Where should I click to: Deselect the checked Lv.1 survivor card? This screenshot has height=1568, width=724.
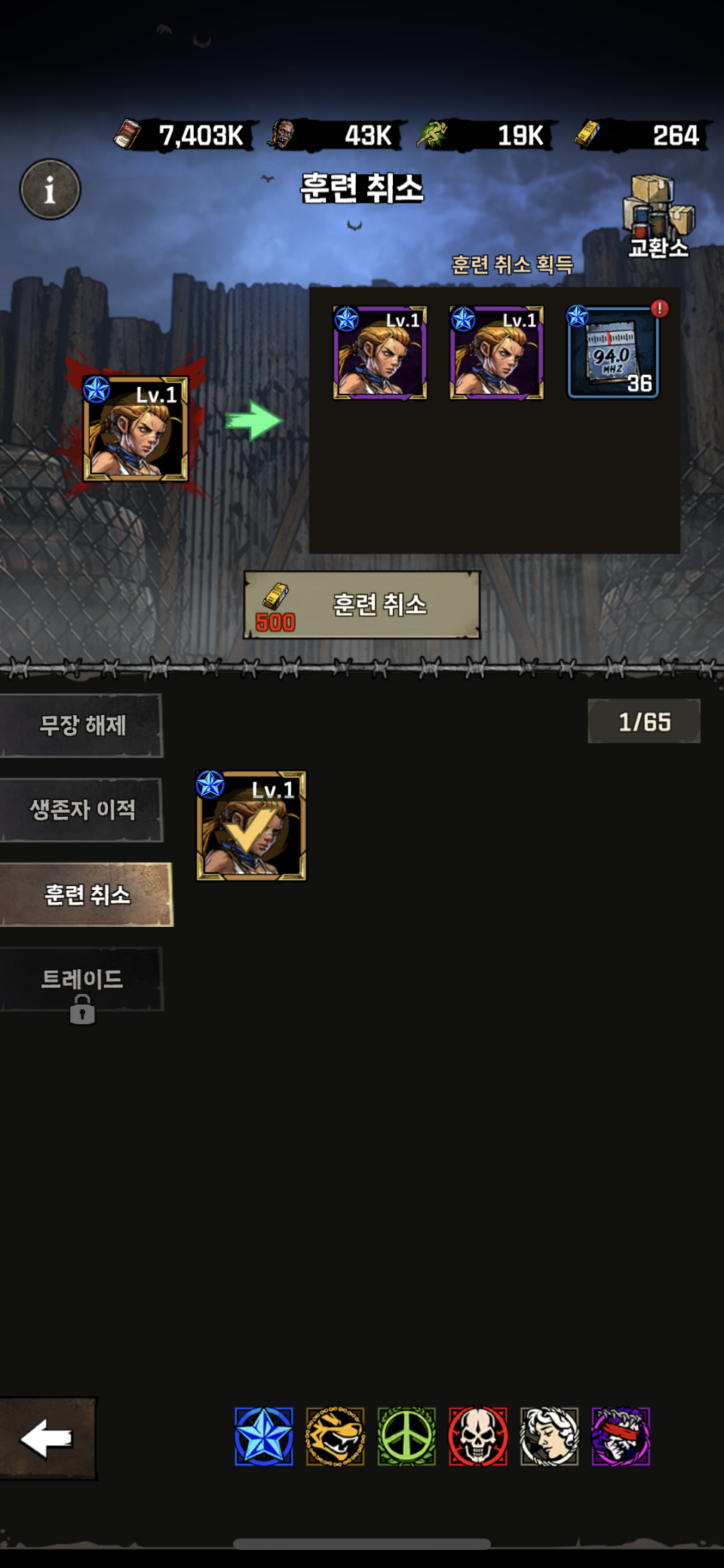tap(251, 826)
